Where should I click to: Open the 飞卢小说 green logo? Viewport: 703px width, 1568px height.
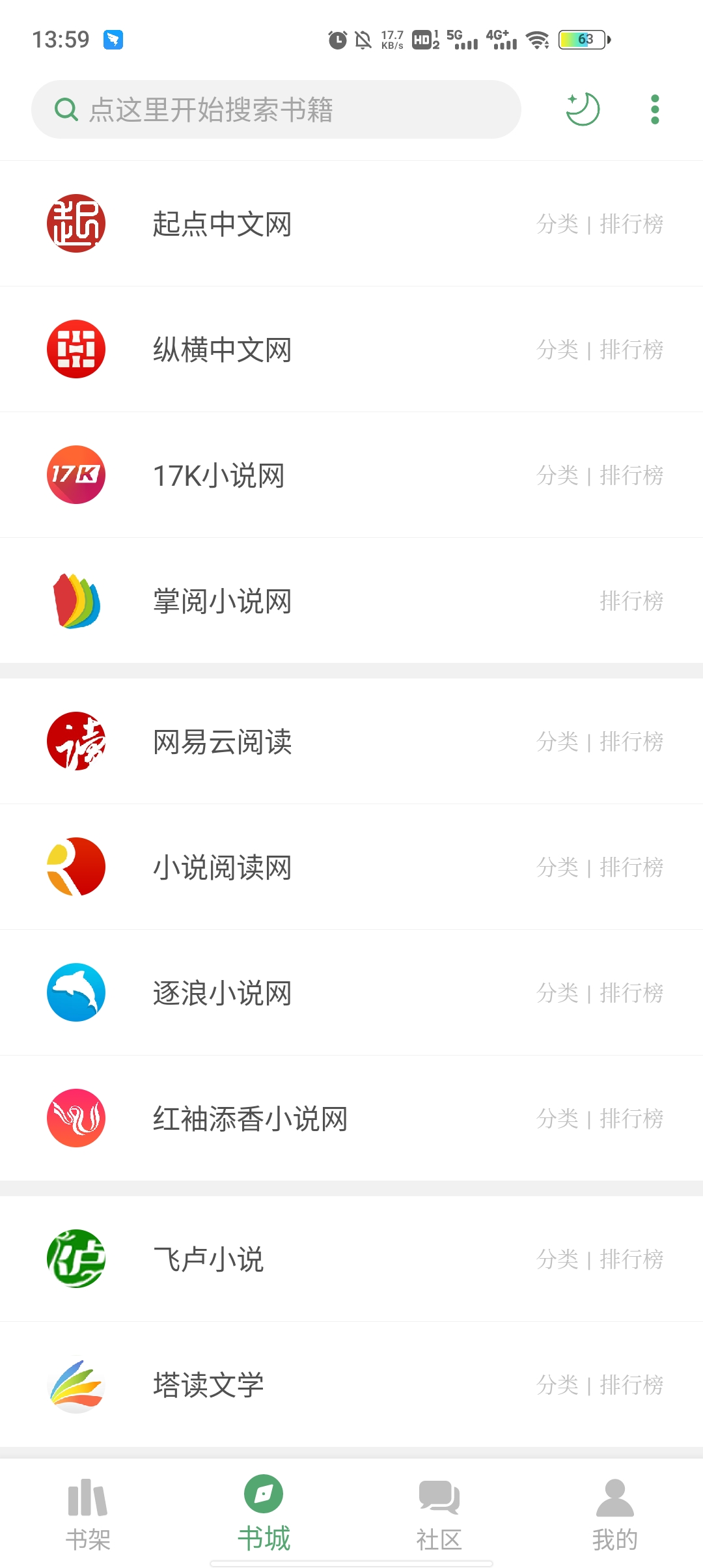(76, 1257)
